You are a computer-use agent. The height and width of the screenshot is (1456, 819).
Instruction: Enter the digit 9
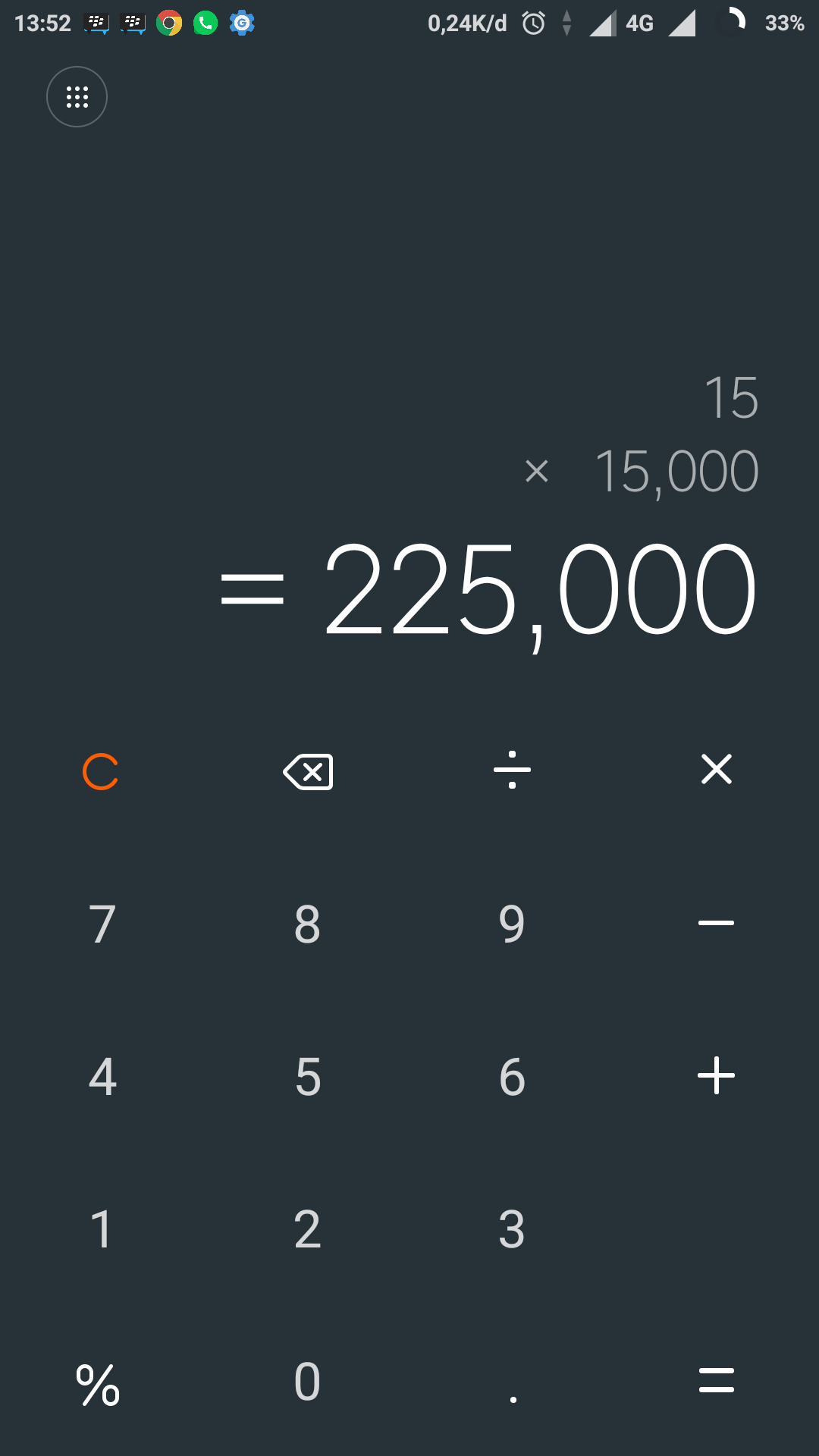(512, 924)
